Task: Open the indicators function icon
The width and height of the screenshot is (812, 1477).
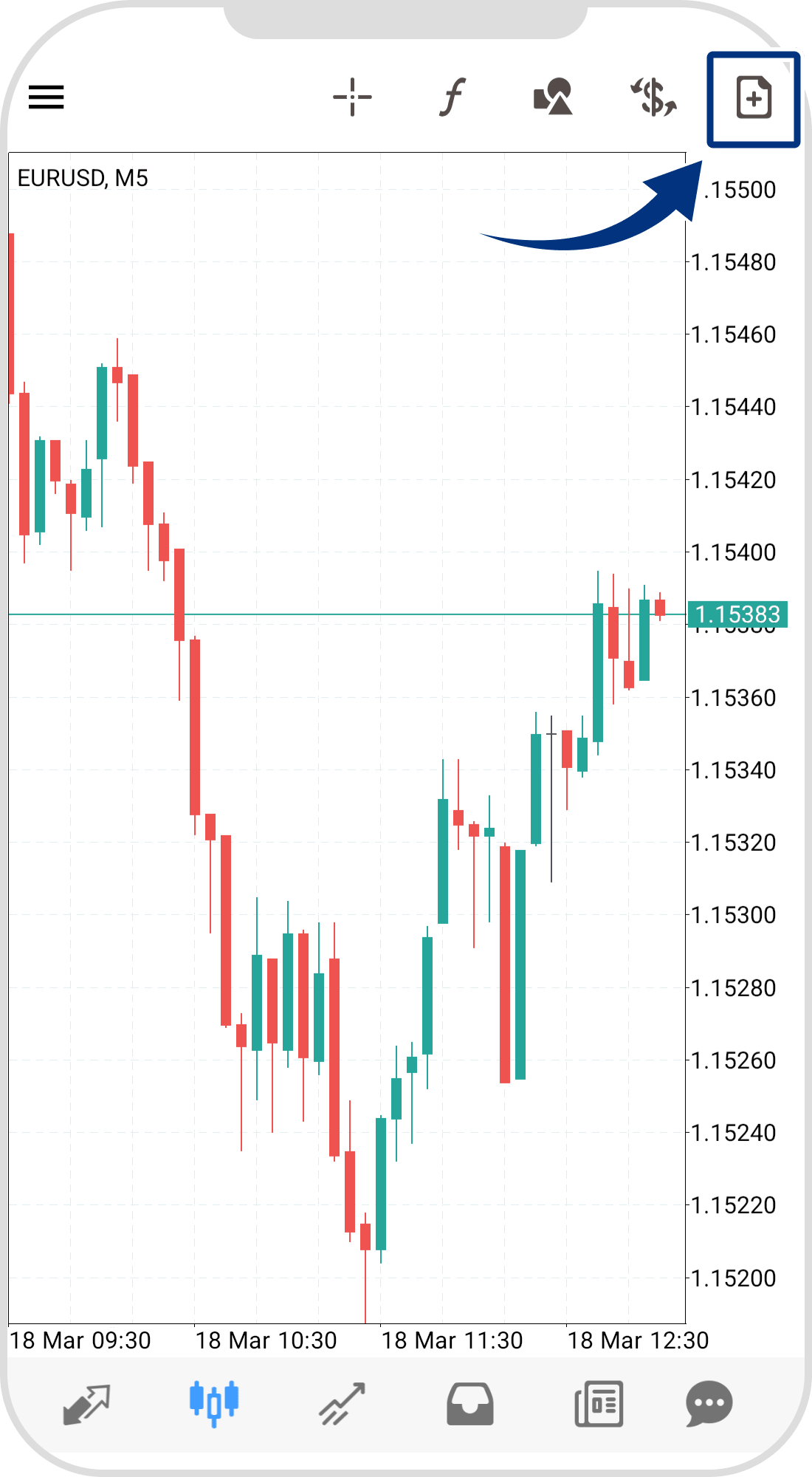Action: tap(453, 97)
